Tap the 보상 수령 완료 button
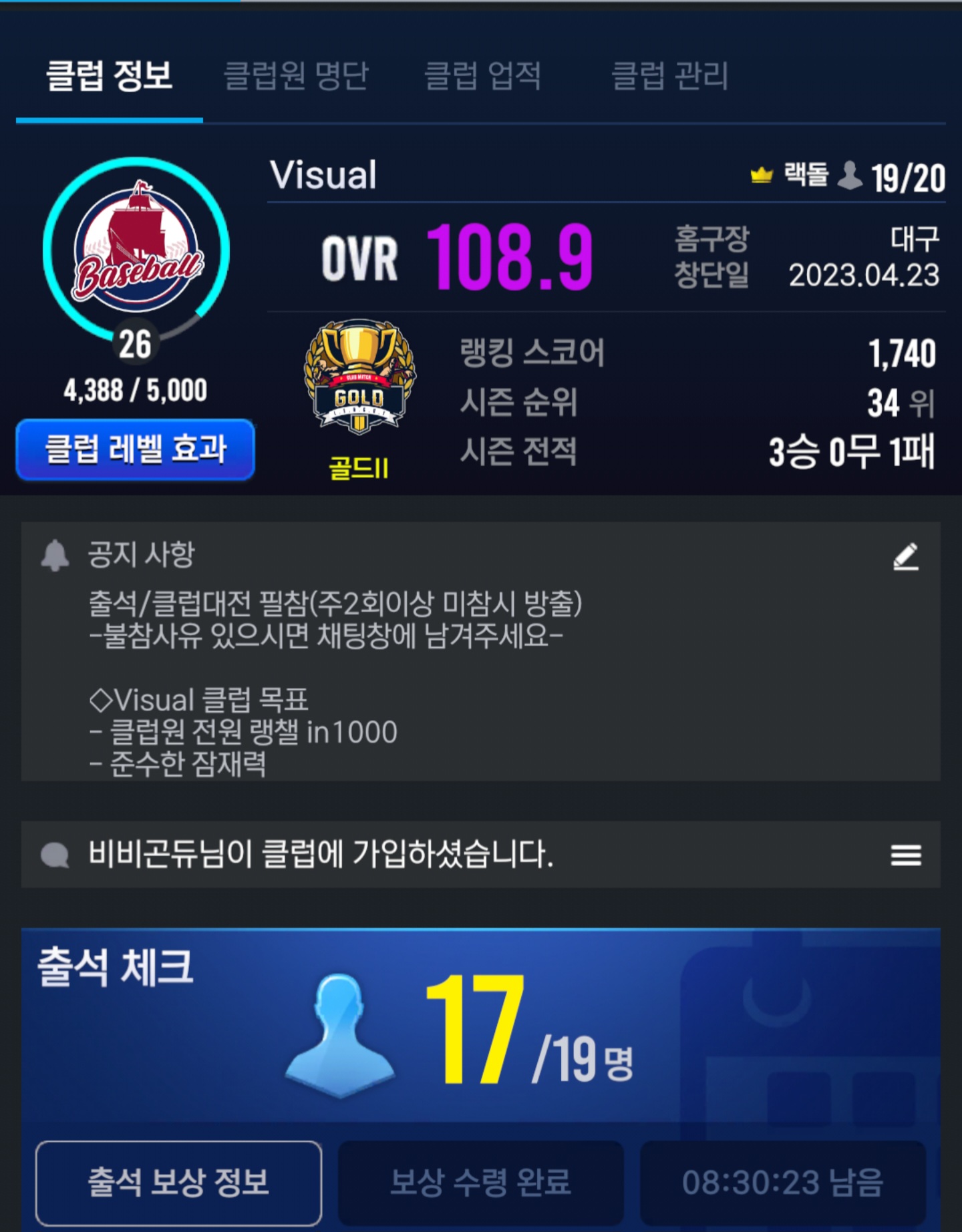 click(x=480, y=1183)
